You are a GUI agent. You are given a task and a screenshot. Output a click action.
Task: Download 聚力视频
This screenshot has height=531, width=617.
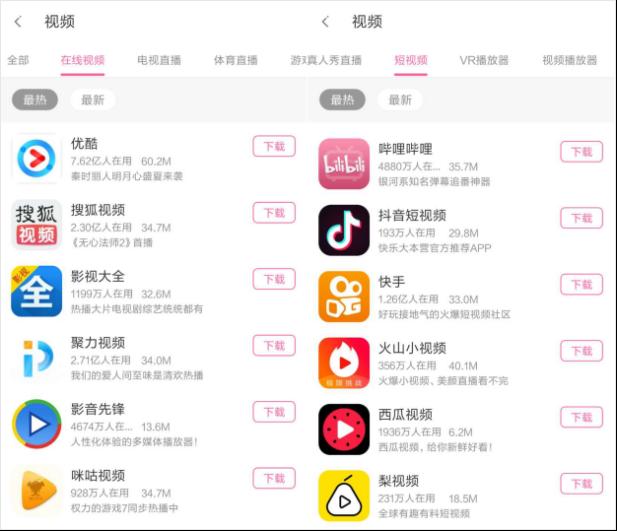click(274, 345)
